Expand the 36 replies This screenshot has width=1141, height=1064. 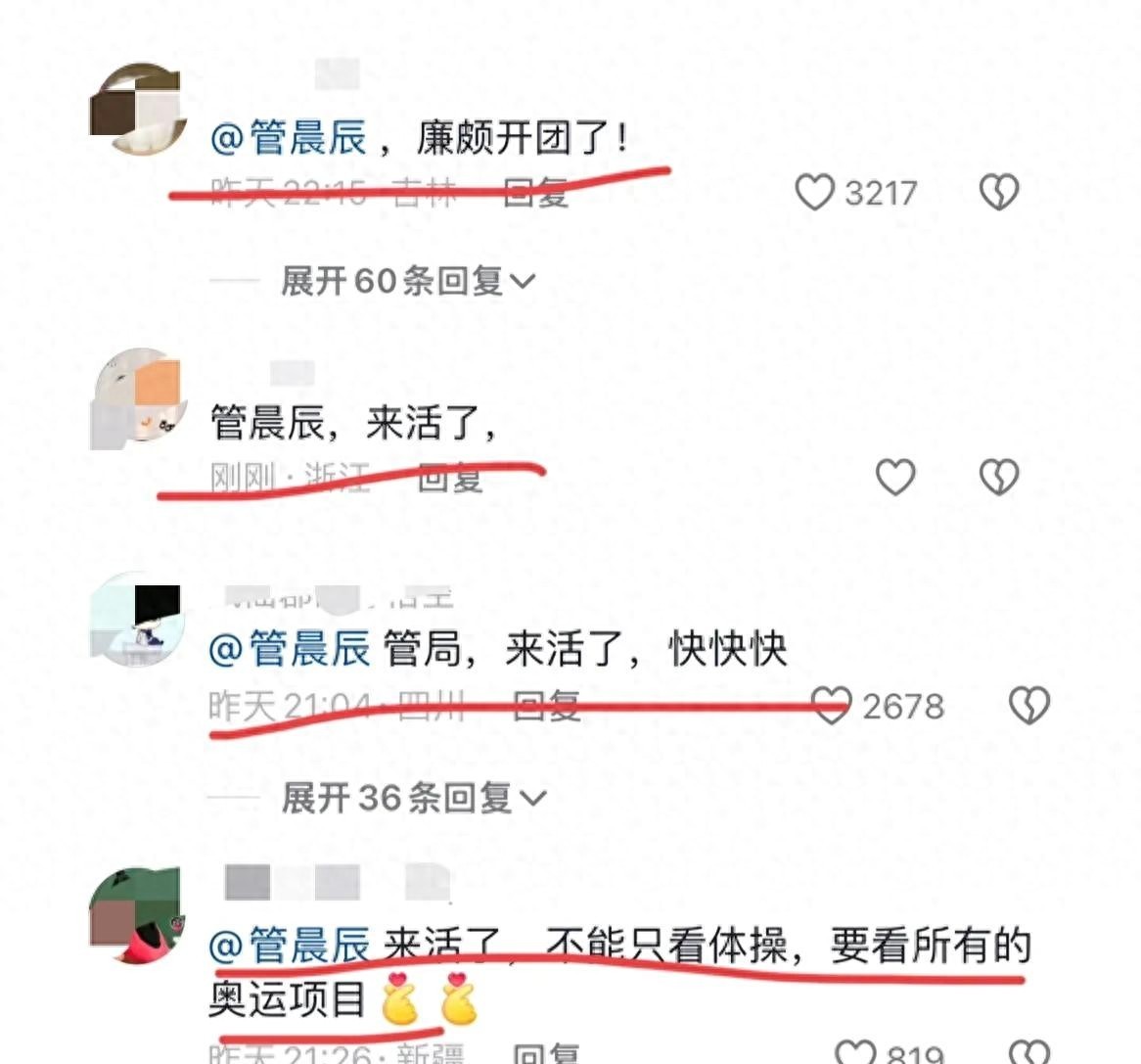coord(413,798)
